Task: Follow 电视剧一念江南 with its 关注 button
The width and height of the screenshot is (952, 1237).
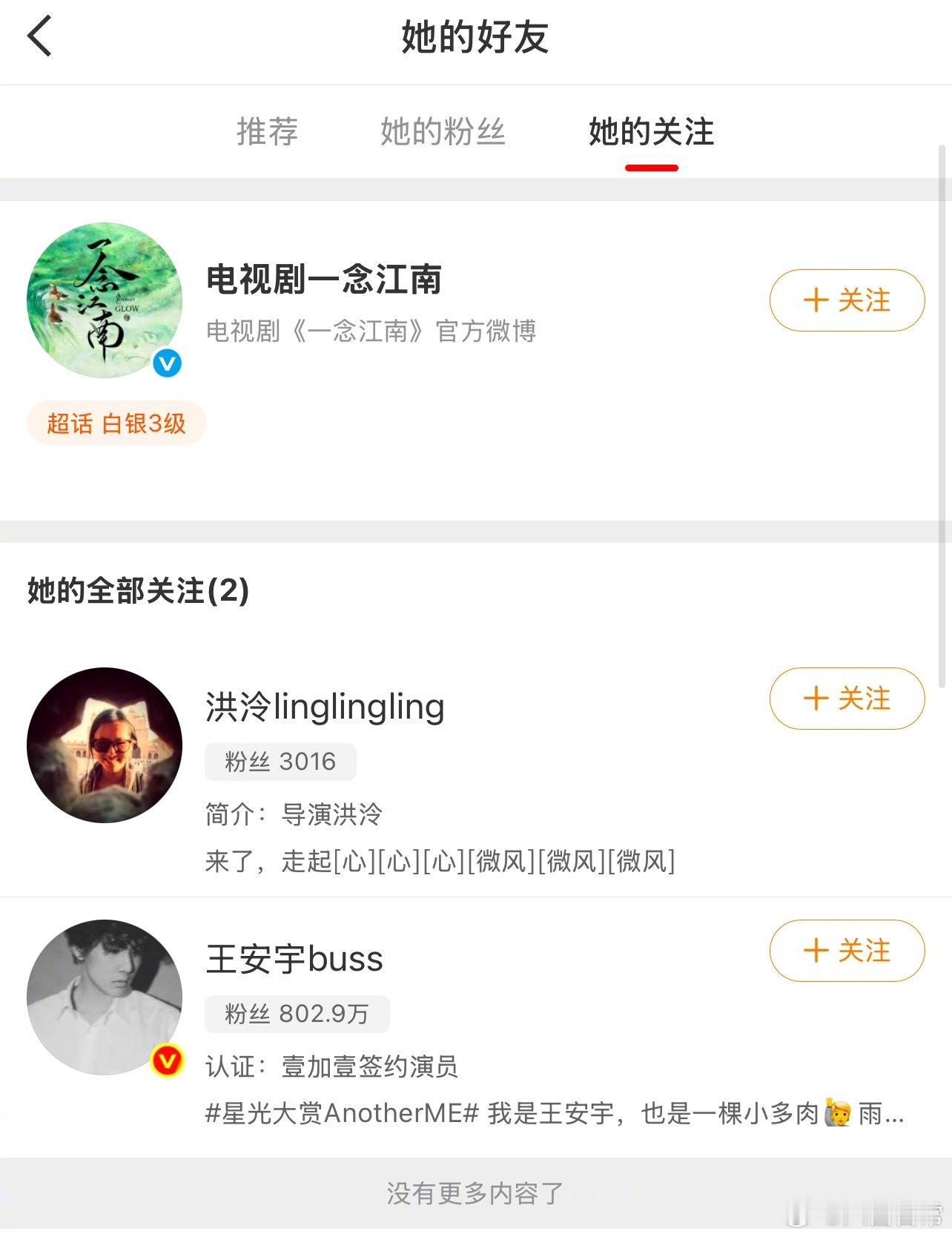Action: pyautogui.click(x=847, y=300)
